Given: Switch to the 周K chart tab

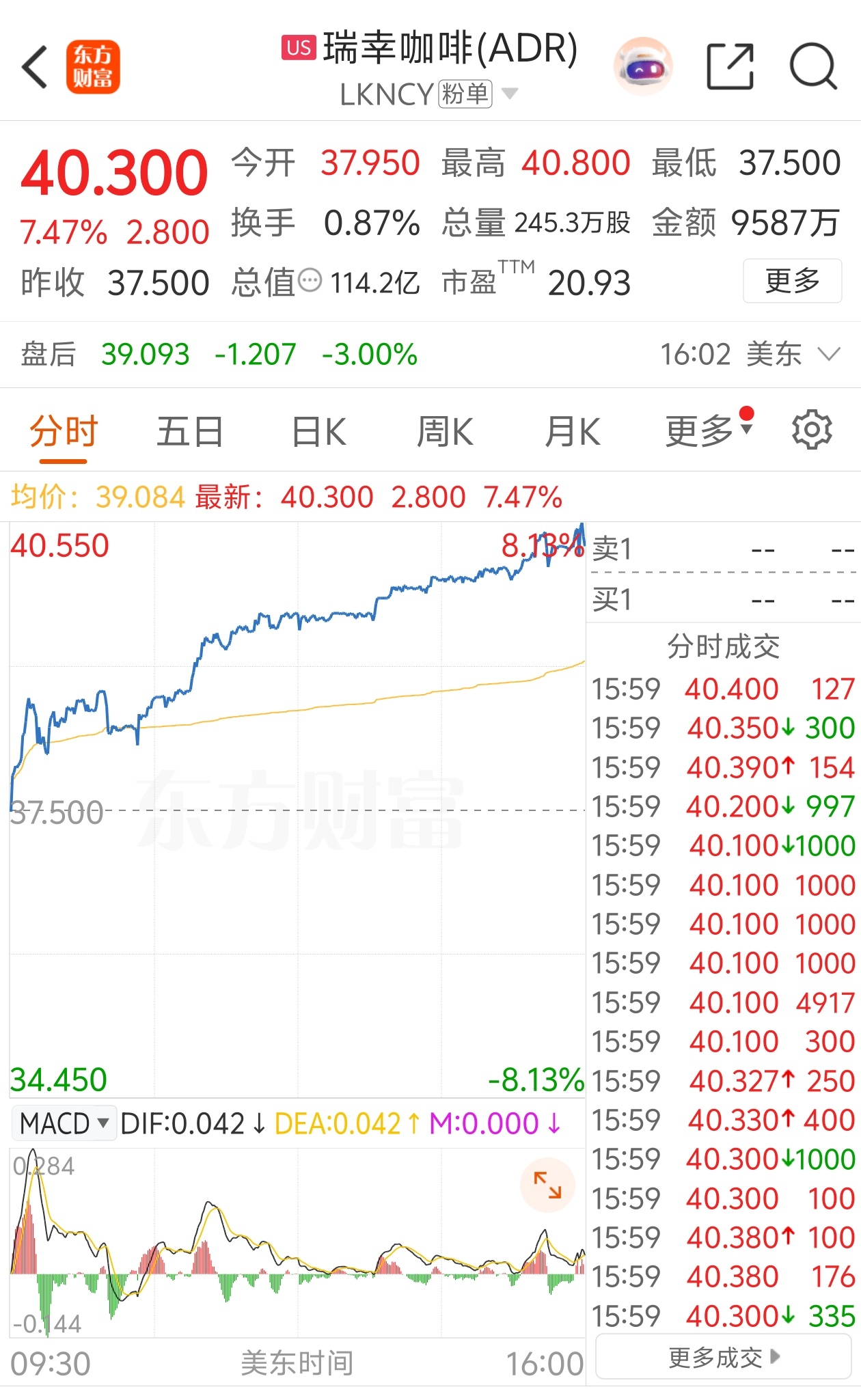Looking at the screenshot, I should click(x=445, y=432).
